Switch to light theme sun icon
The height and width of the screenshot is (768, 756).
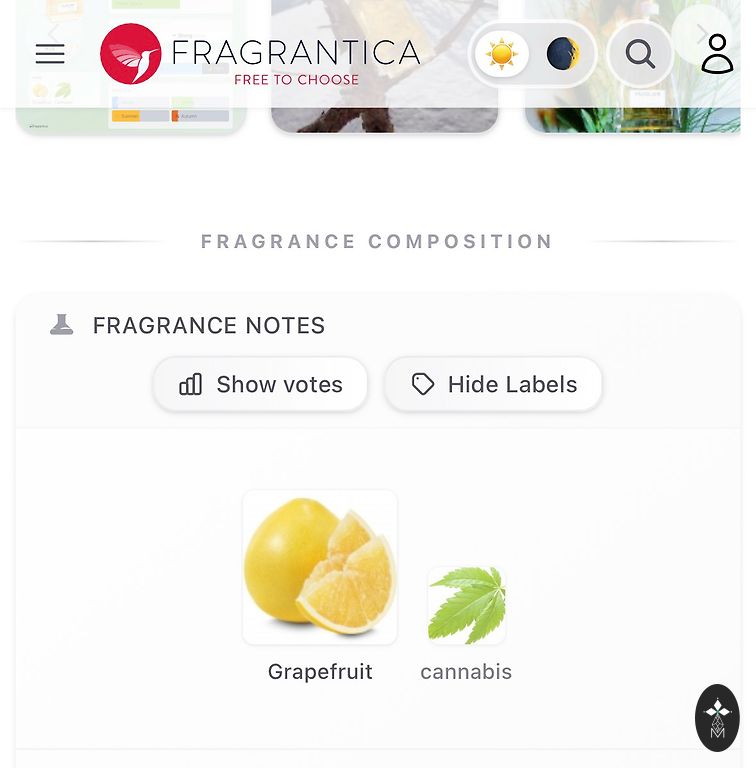502,54
